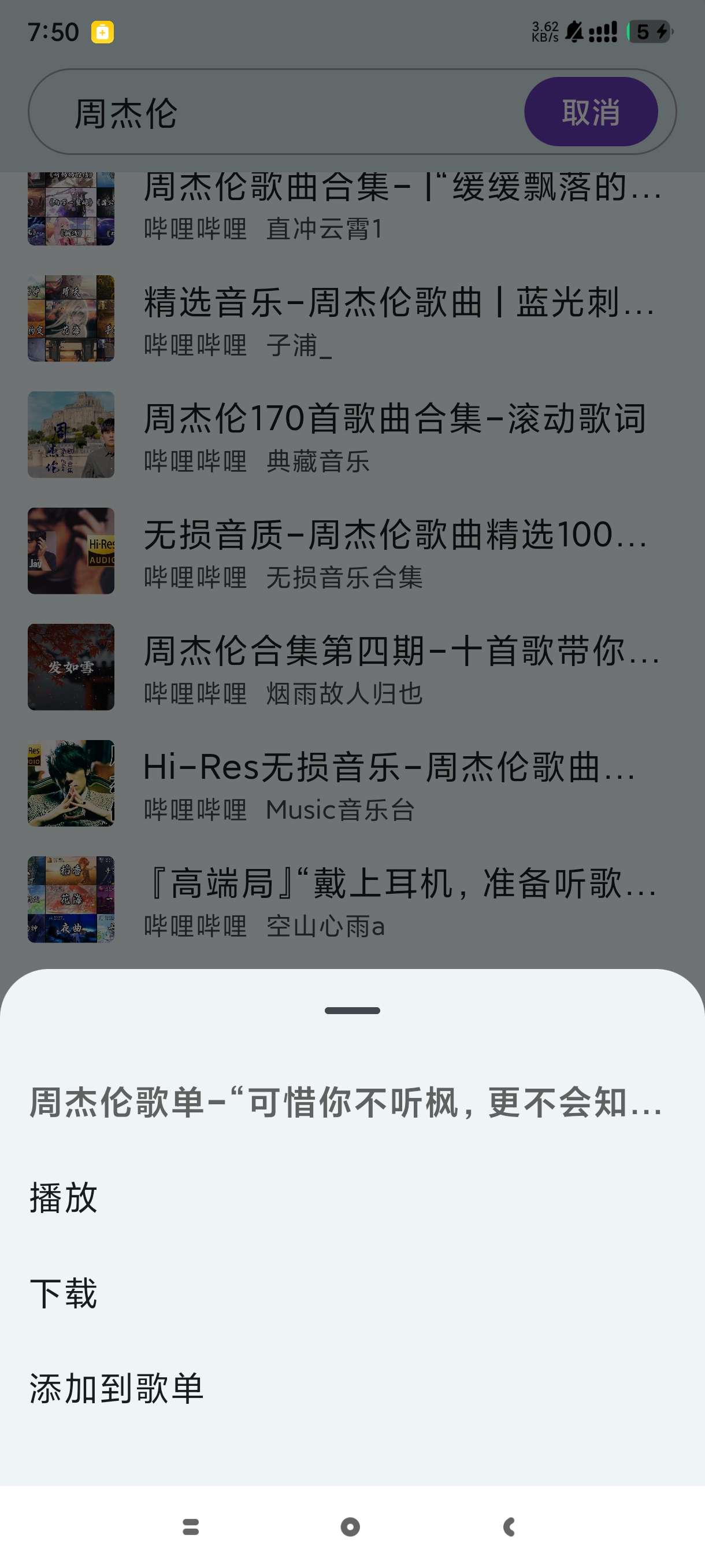Go to the system home screen
This screenshot has width=705, height=1568.
tap(350, 1526)
